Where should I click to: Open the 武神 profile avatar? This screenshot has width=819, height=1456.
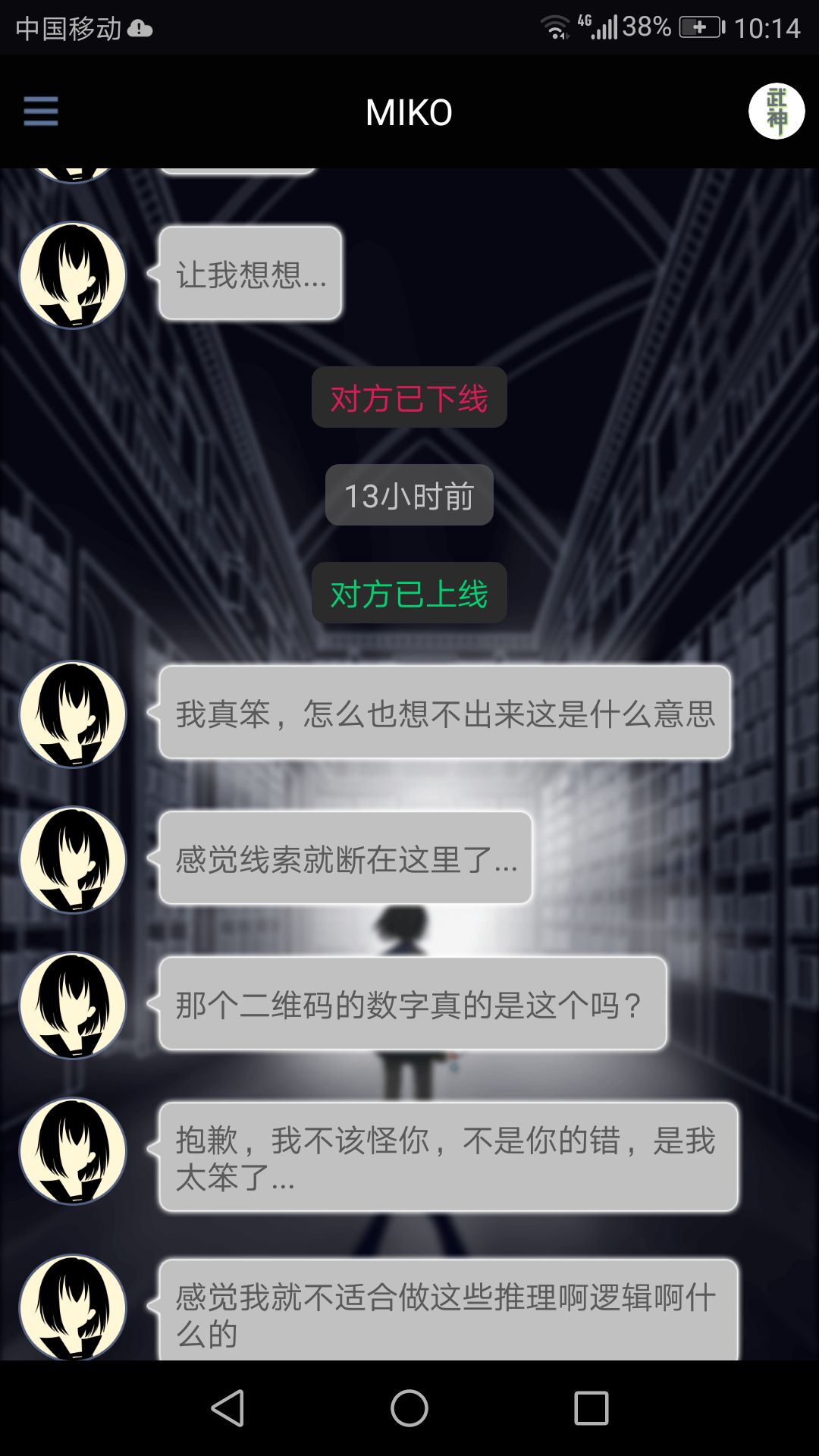coord(777,111)
